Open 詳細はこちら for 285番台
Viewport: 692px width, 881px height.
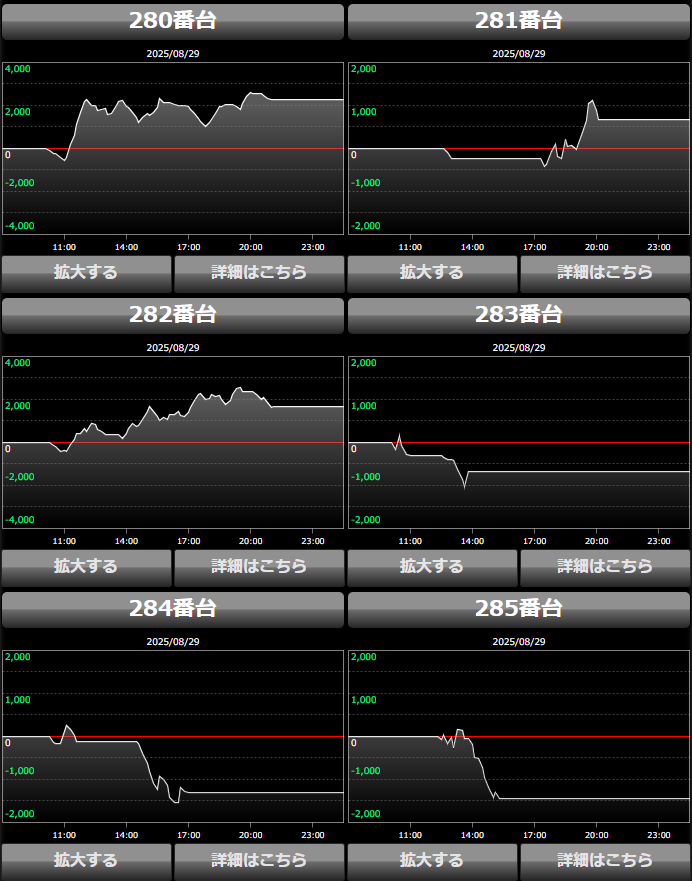tap(605, 860)
